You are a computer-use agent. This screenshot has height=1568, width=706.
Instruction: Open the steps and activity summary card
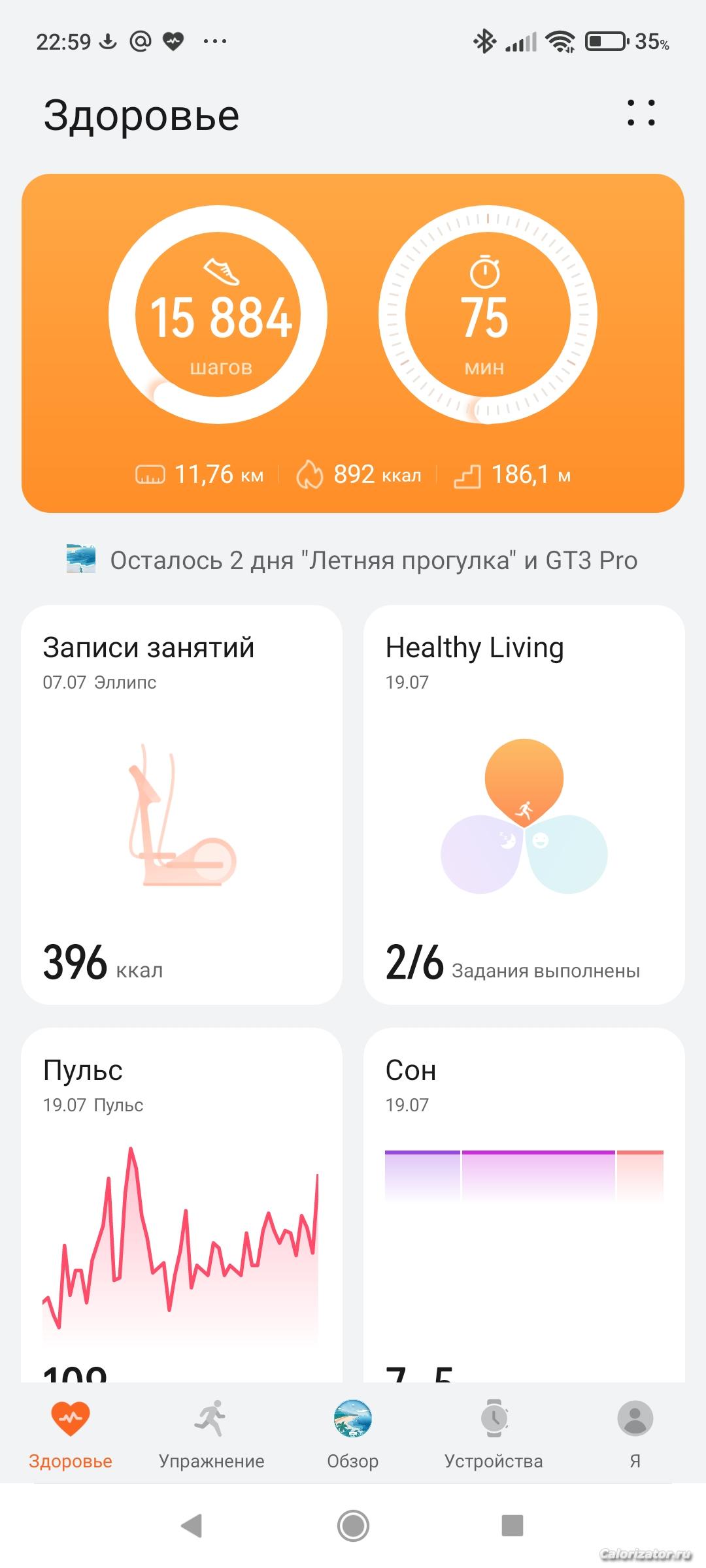click(x=353, y=343)
